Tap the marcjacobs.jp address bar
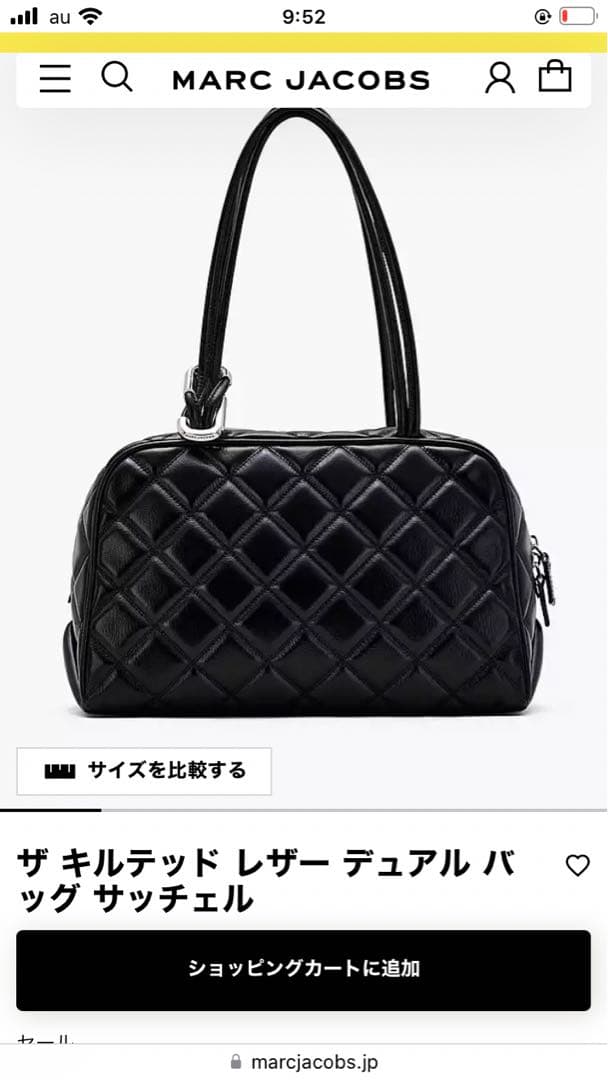 [x=303, y=1062]
